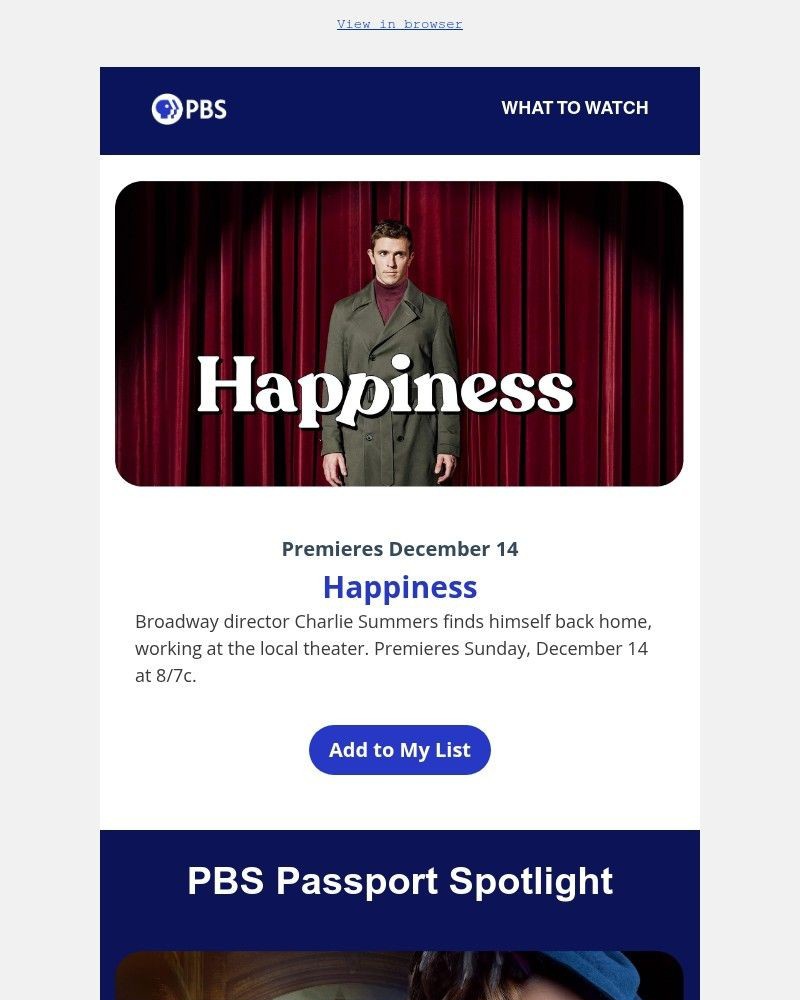Click the blue Happiness show title
This screenshot has height=1000, width=800.
400,587
